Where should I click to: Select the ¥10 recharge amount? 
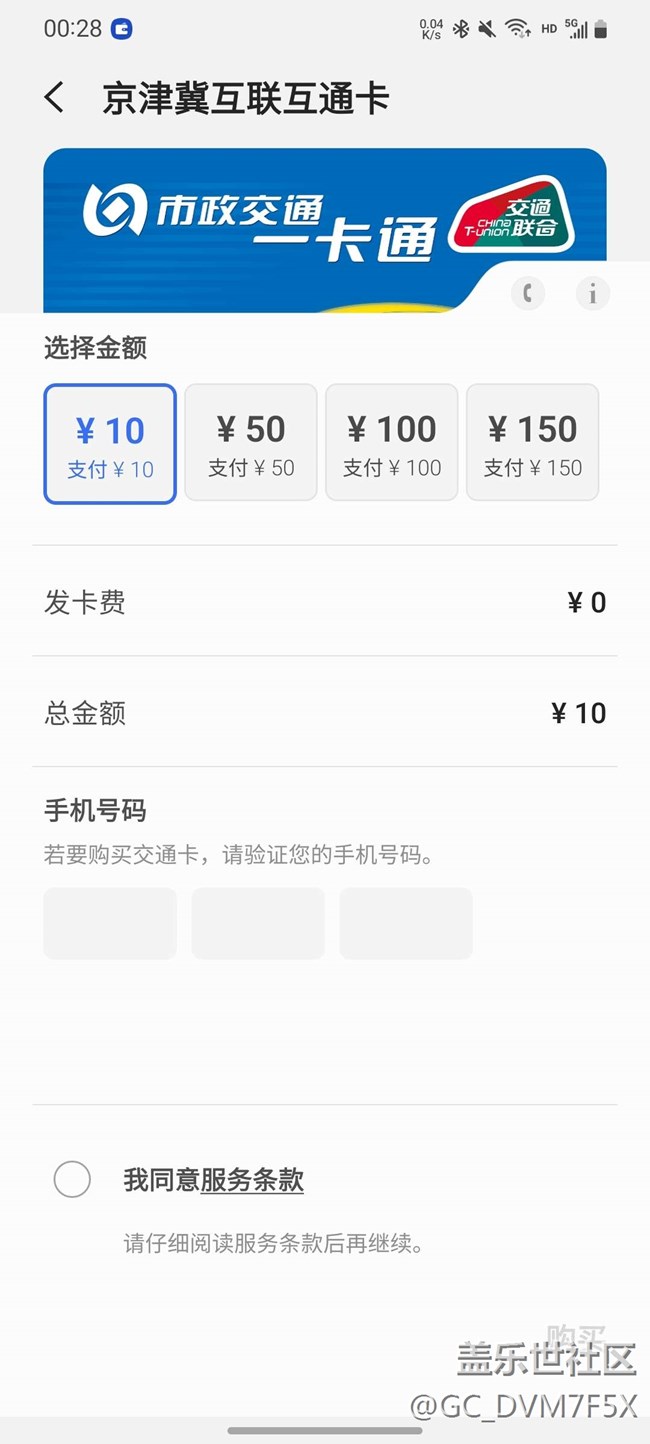point(110,443)
